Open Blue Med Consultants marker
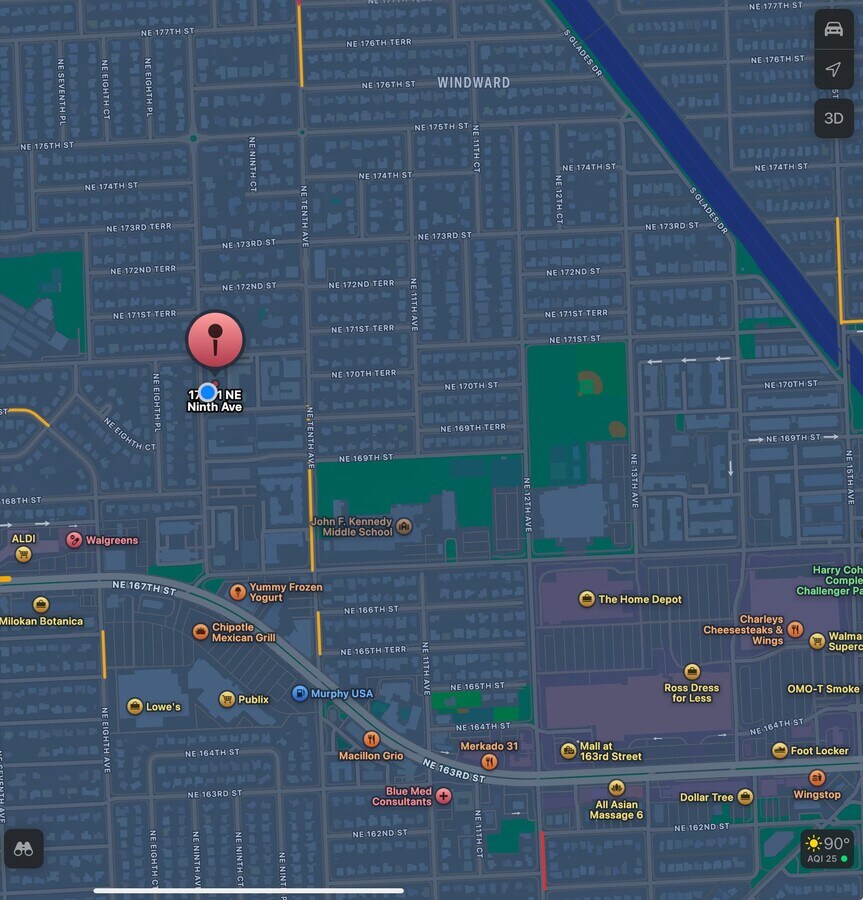This screenshot has width=863, height=900. 444,796
